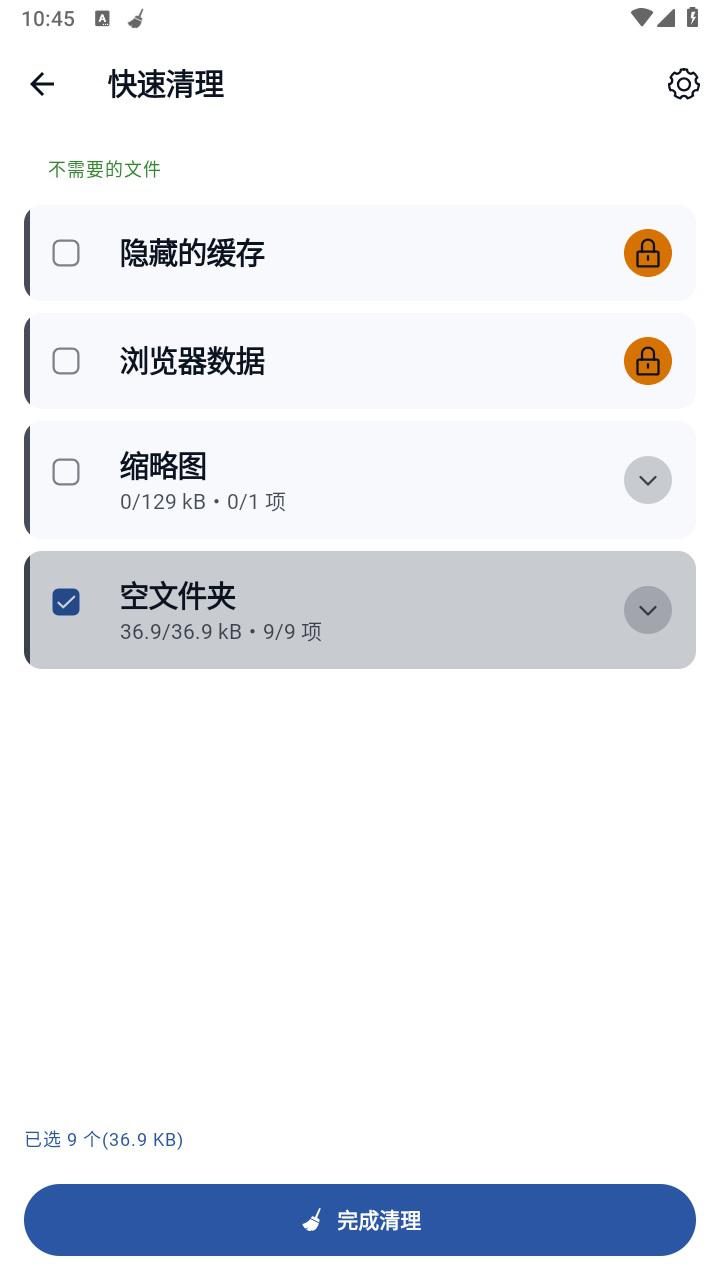Go back using the top-left arrow
The width and height of the screenshot is (720, 1280).
click(x=42, y=84)
